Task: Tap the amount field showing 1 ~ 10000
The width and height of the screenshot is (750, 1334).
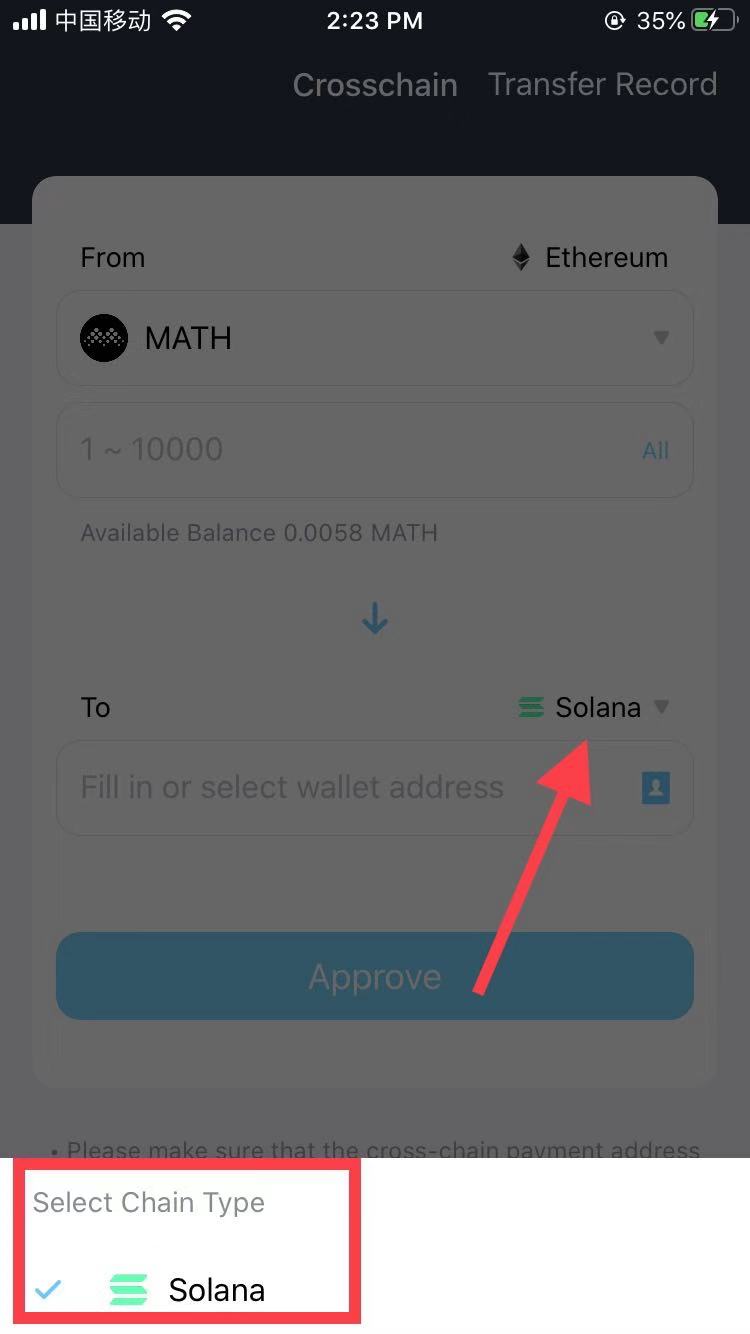Action: [340, 450]
